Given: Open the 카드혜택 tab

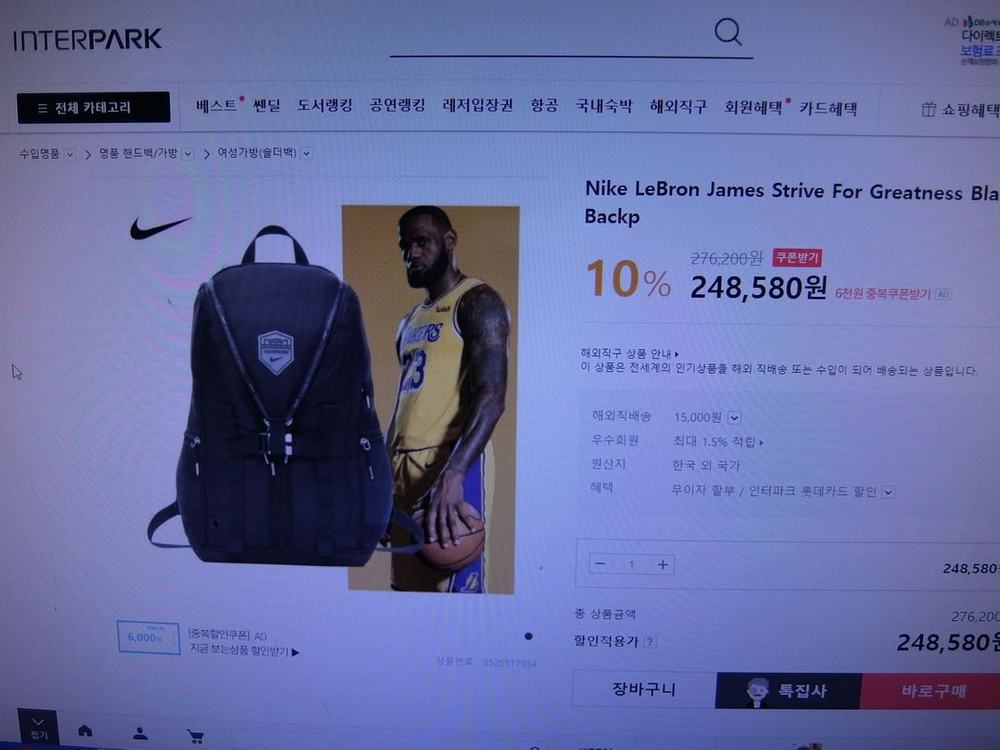Looking at the screenshot, I should [827, 108].
